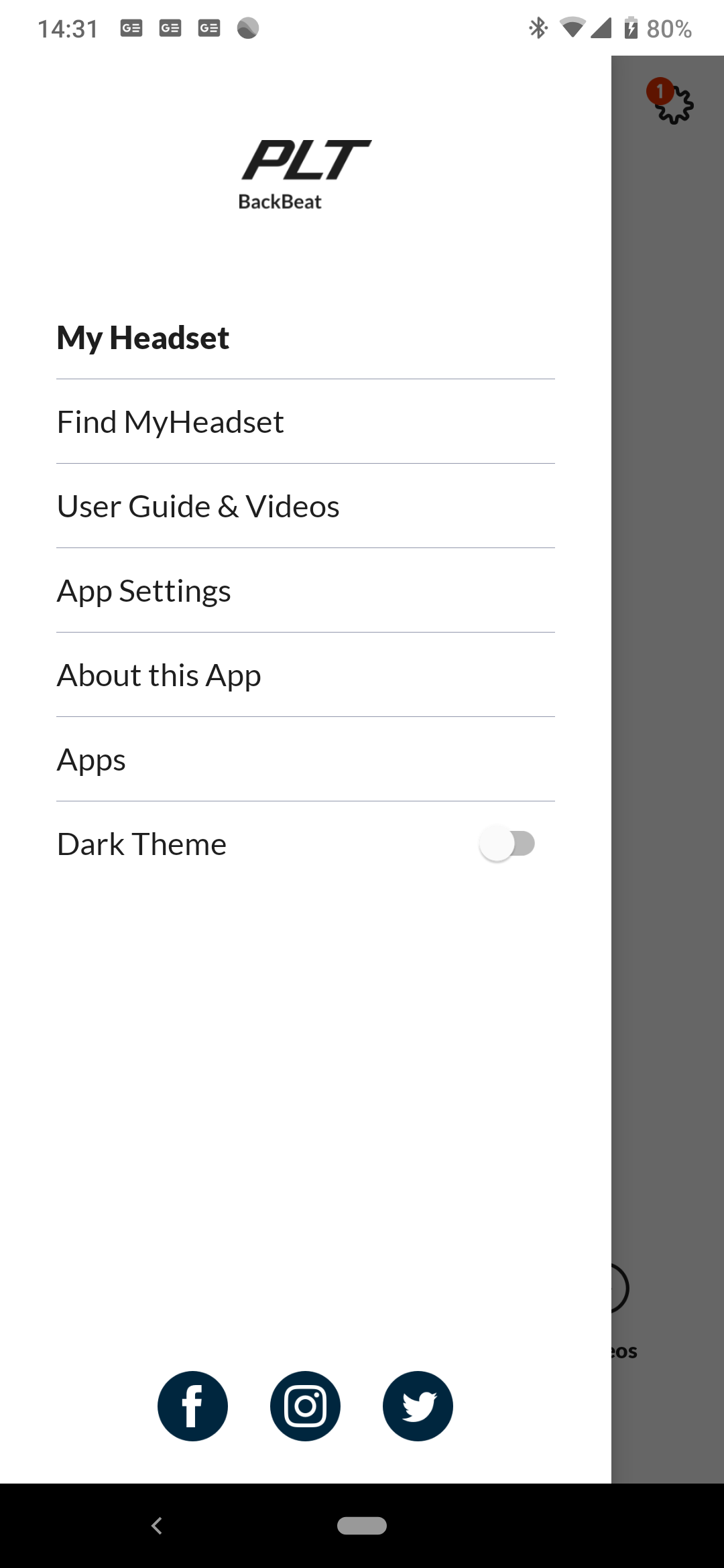The image size is (724, 1568).
Task: Open the Twitter icon
Action: 418,1406
